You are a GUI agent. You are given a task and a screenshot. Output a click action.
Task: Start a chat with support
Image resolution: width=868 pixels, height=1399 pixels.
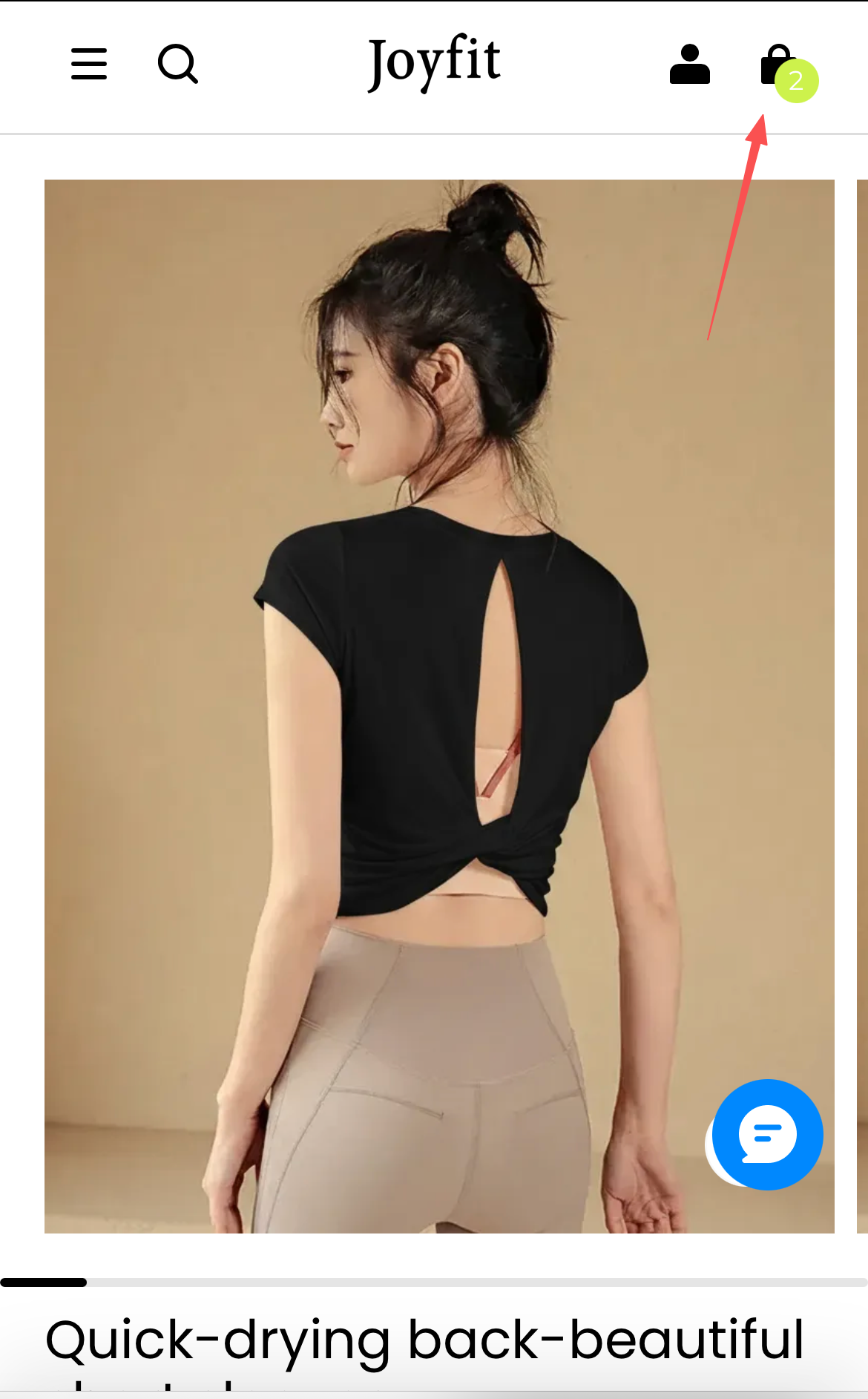[x=767, y=1134]
